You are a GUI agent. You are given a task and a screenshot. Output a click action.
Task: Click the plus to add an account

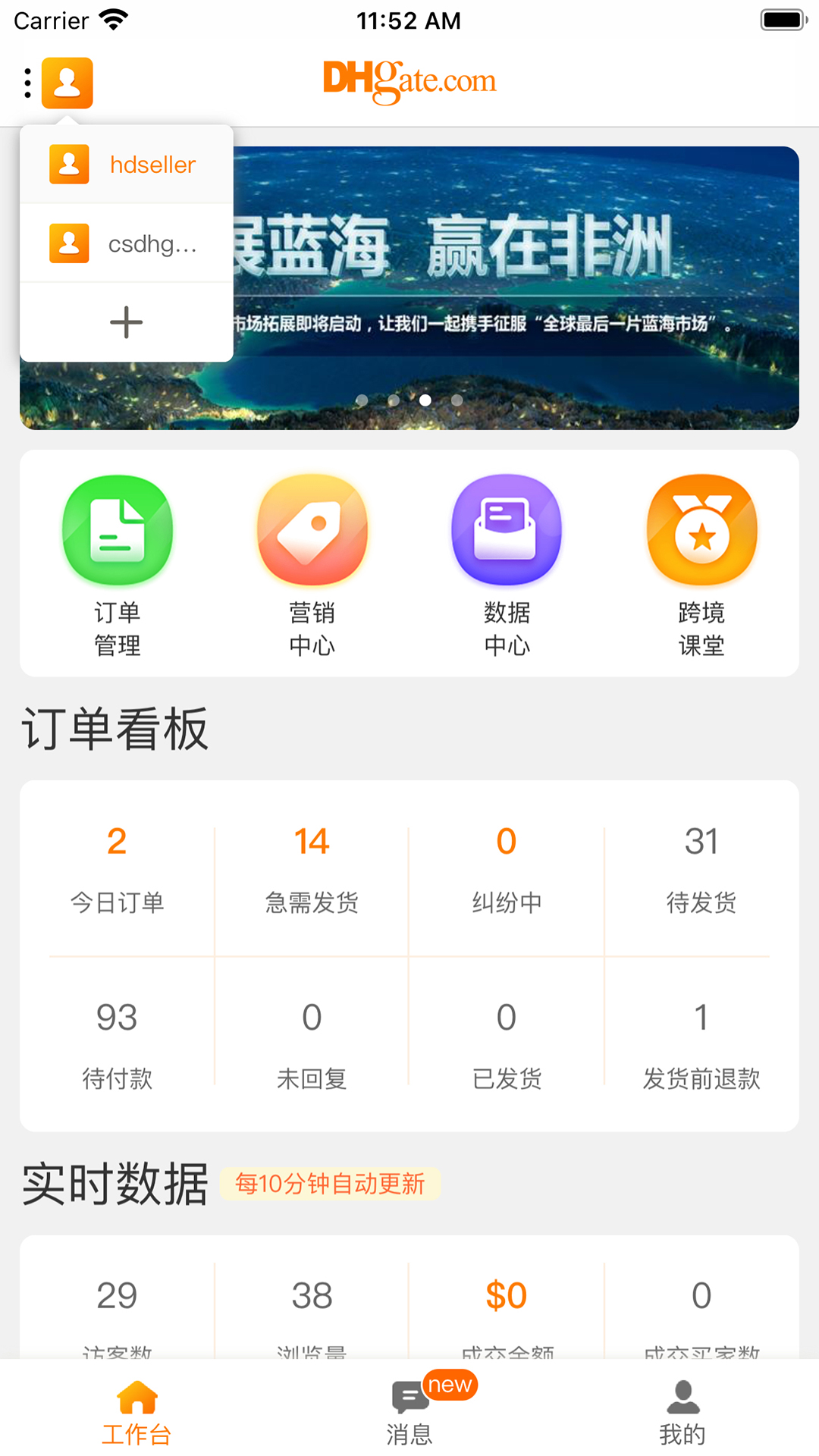[x=125, y=322]
